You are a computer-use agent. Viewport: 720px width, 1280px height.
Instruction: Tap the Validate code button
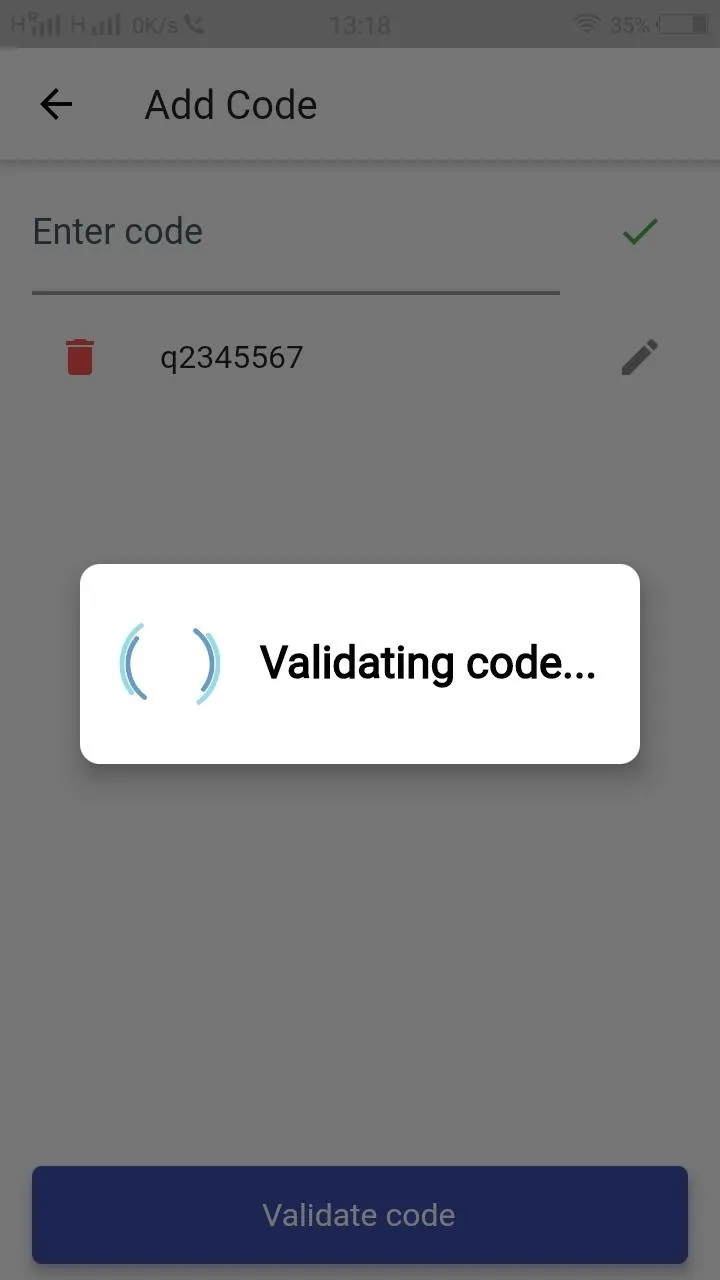tap(359, 1214)
